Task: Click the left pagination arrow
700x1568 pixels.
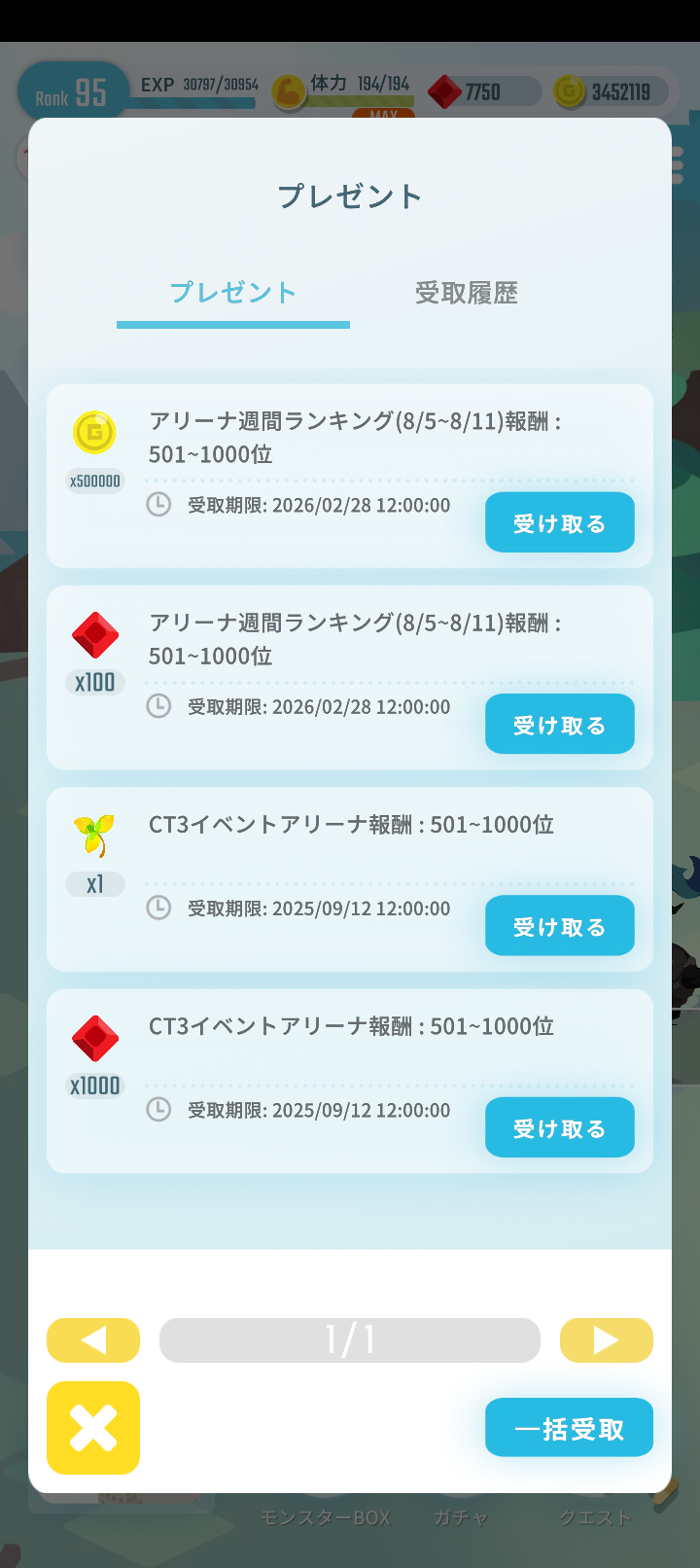Action: [x=93, y=1339]
